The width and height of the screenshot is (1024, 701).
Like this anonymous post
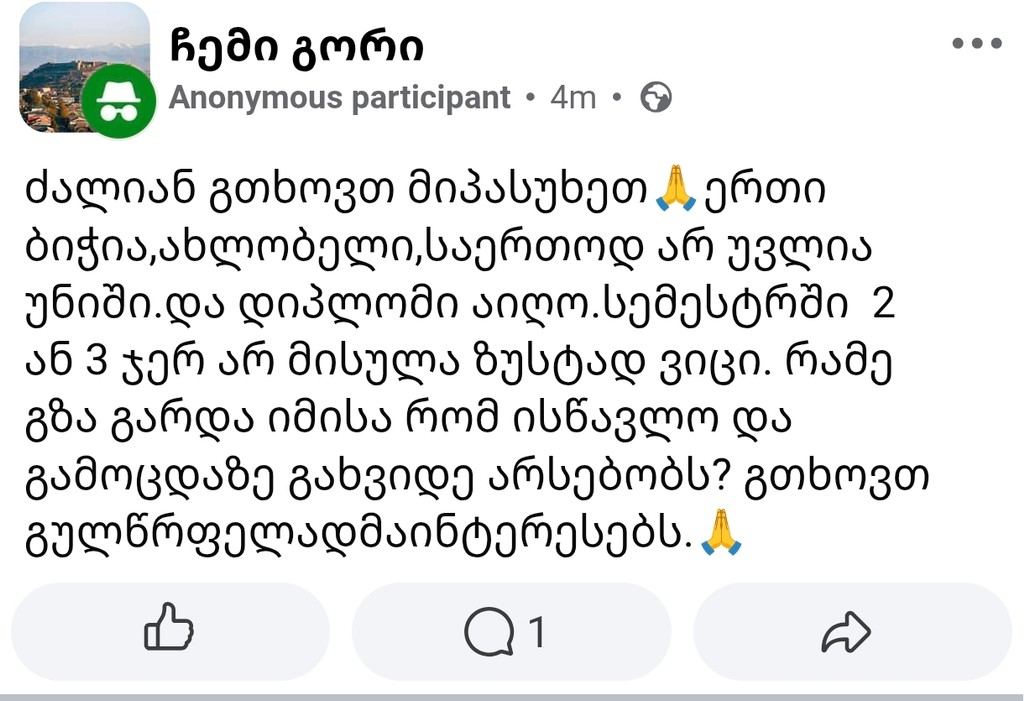coord(169,631)
